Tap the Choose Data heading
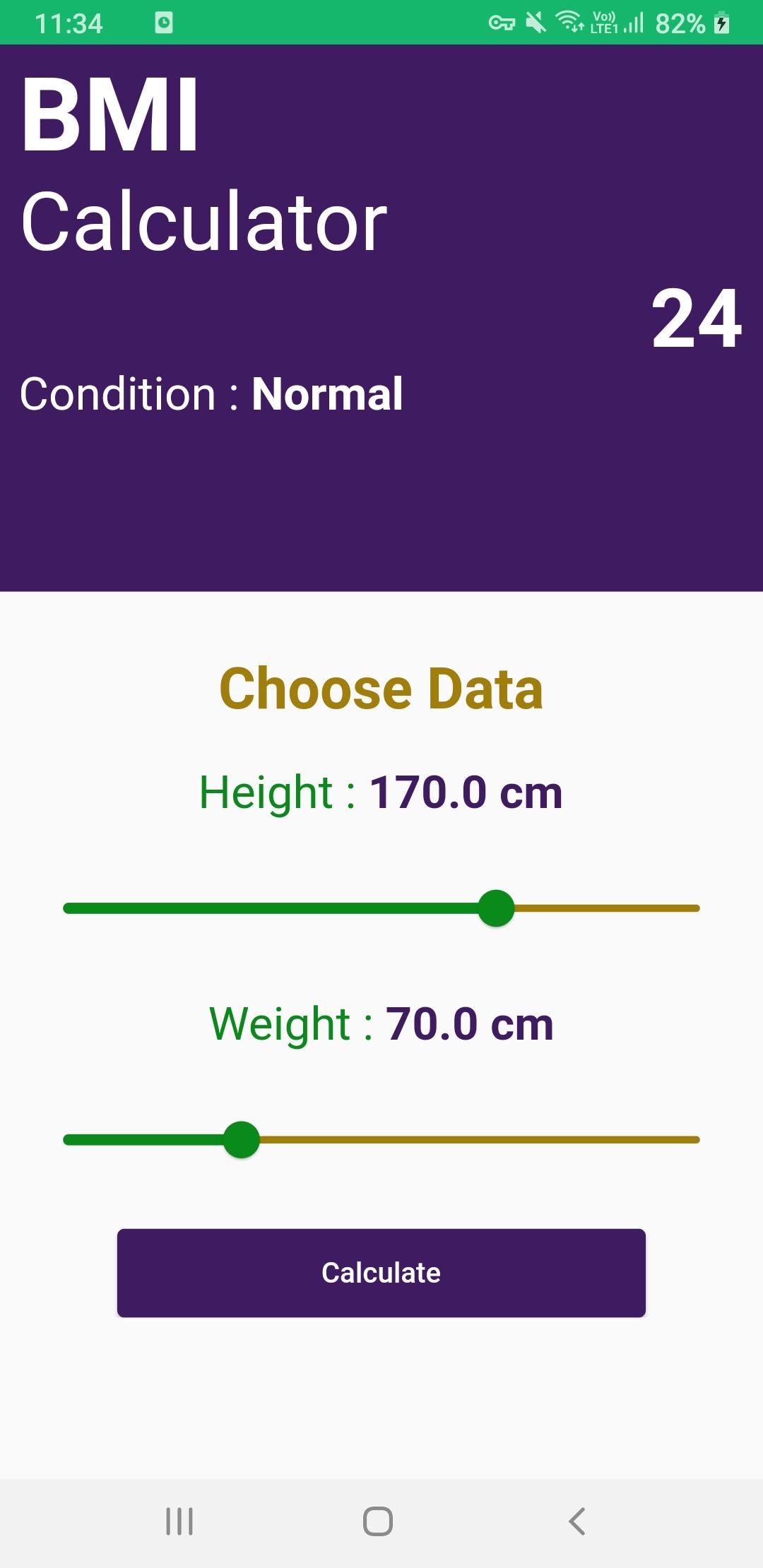The width and height of the screenshot is (763, 1568). (x=381, y=688)
